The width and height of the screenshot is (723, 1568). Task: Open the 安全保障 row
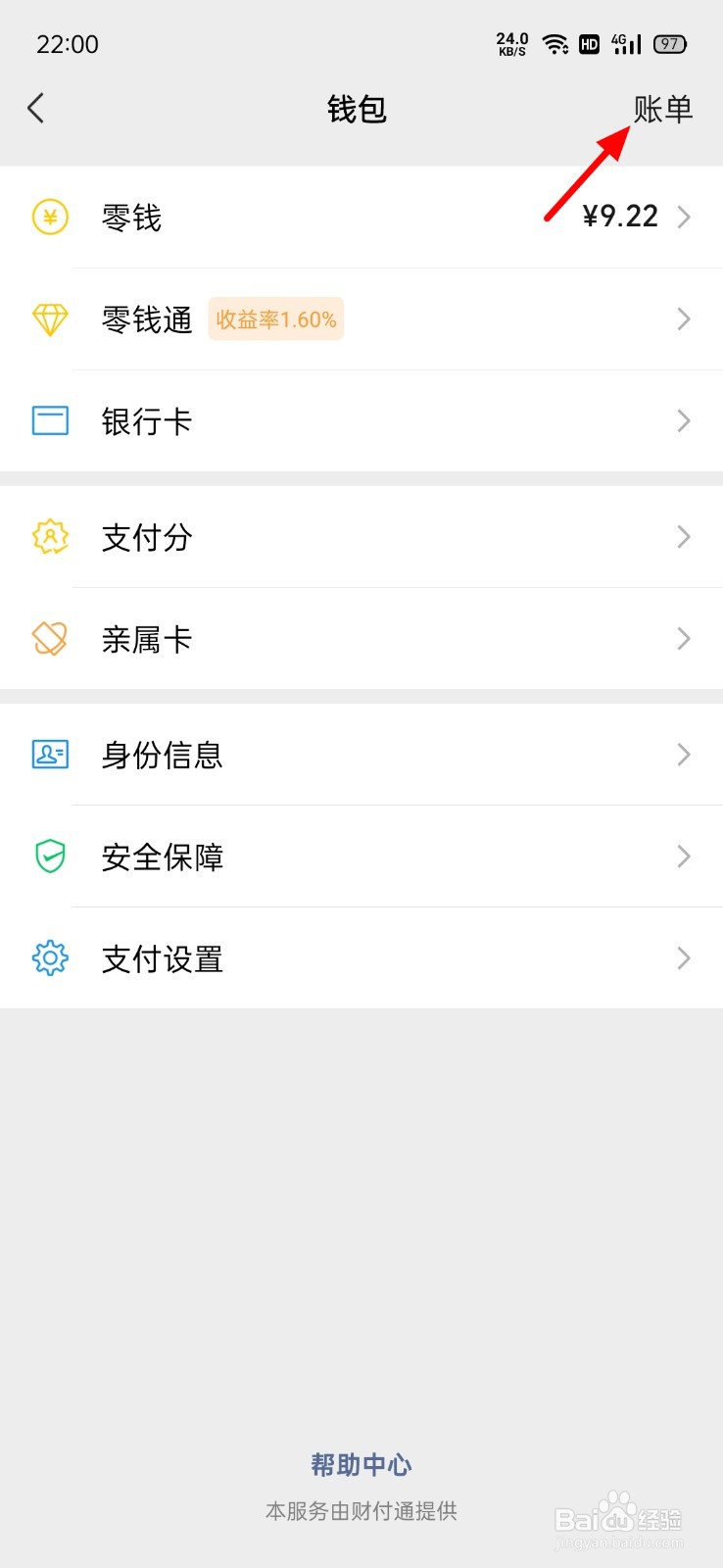(361, 856)
